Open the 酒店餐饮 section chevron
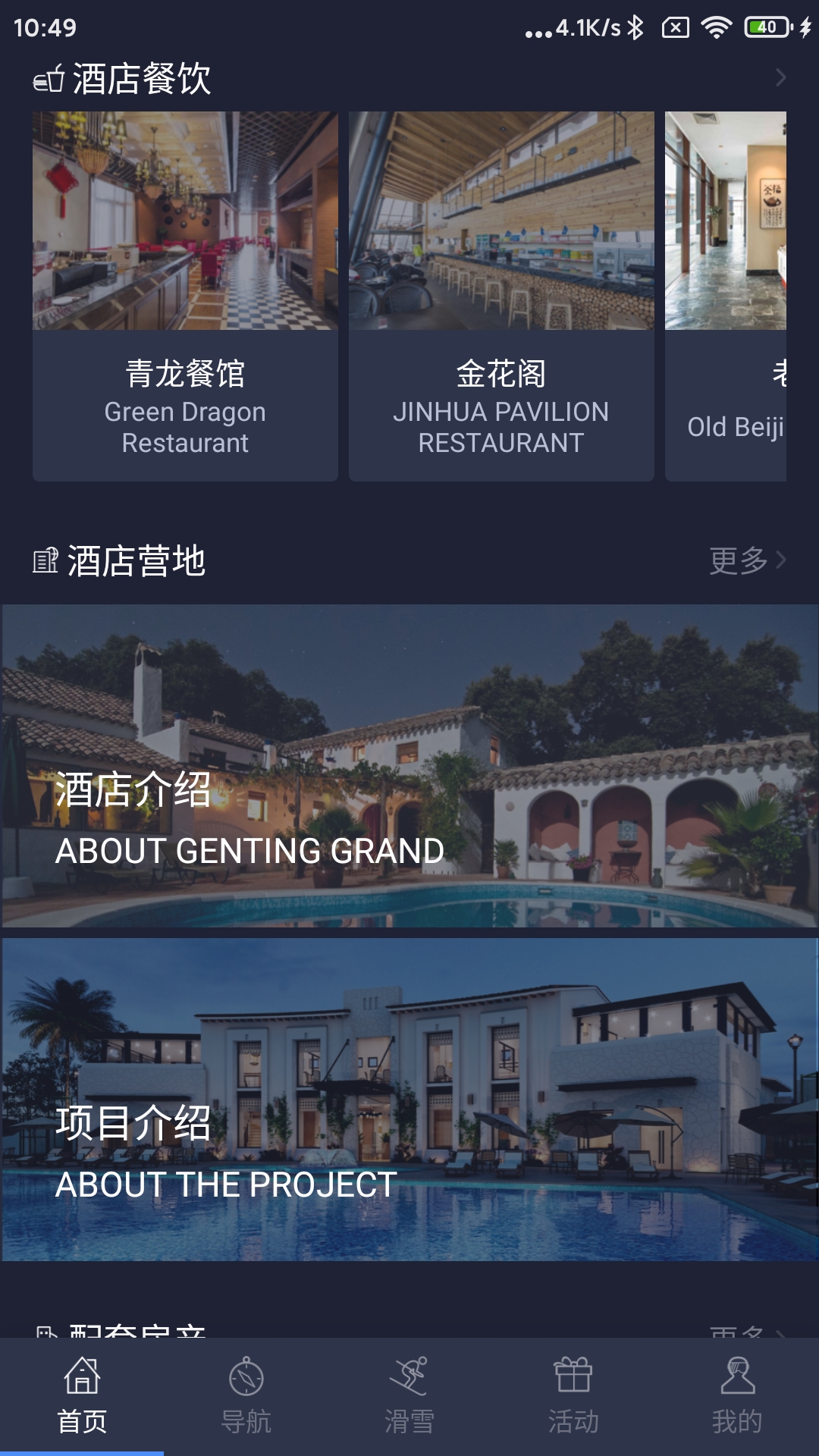Viewport: 819px width, 1456px height. 780,78
